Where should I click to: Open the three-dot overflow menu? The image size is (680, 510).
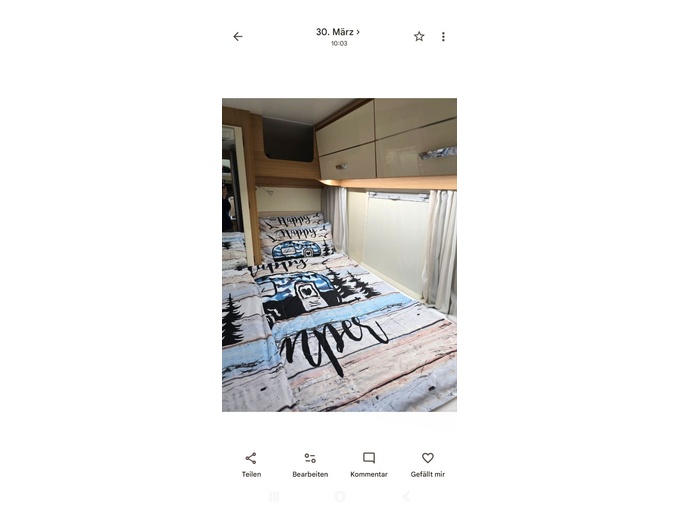443,36
